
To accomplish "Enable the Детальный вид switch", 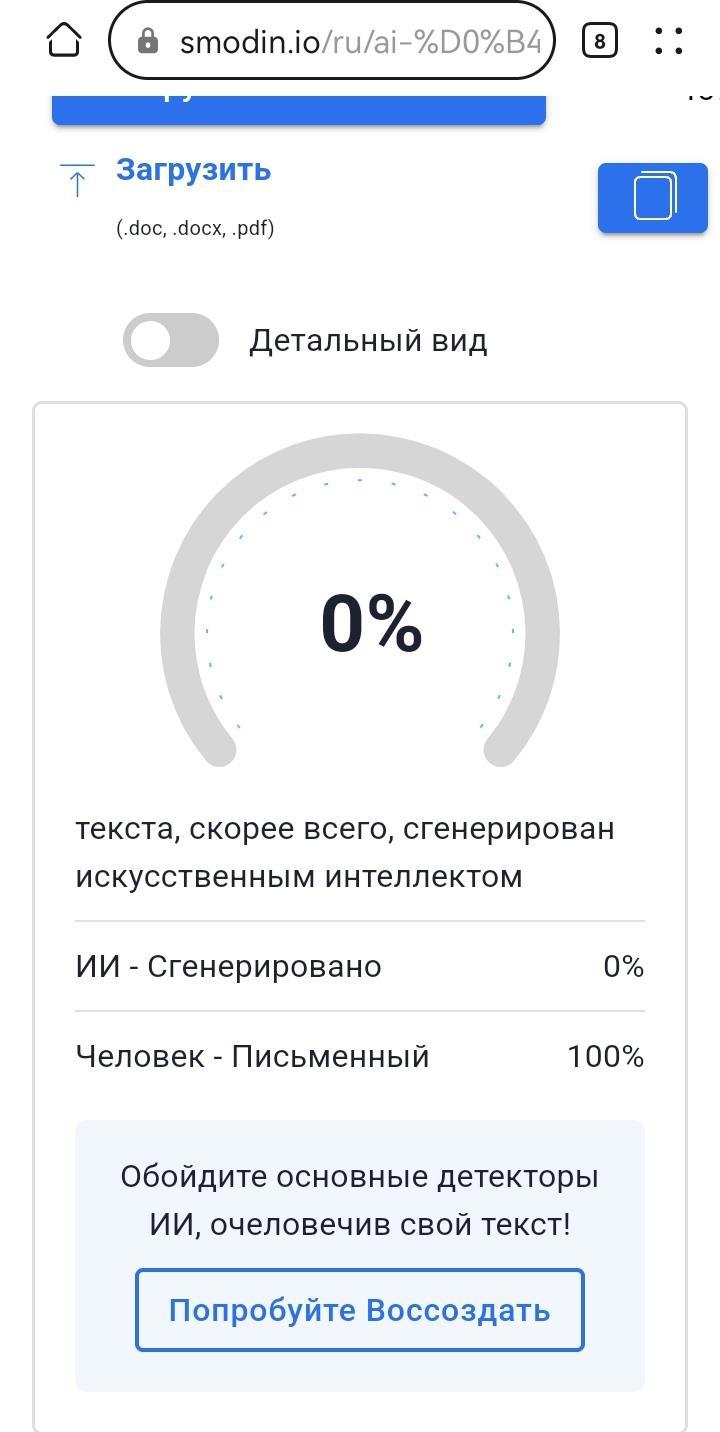I will (x=171, y=340).
